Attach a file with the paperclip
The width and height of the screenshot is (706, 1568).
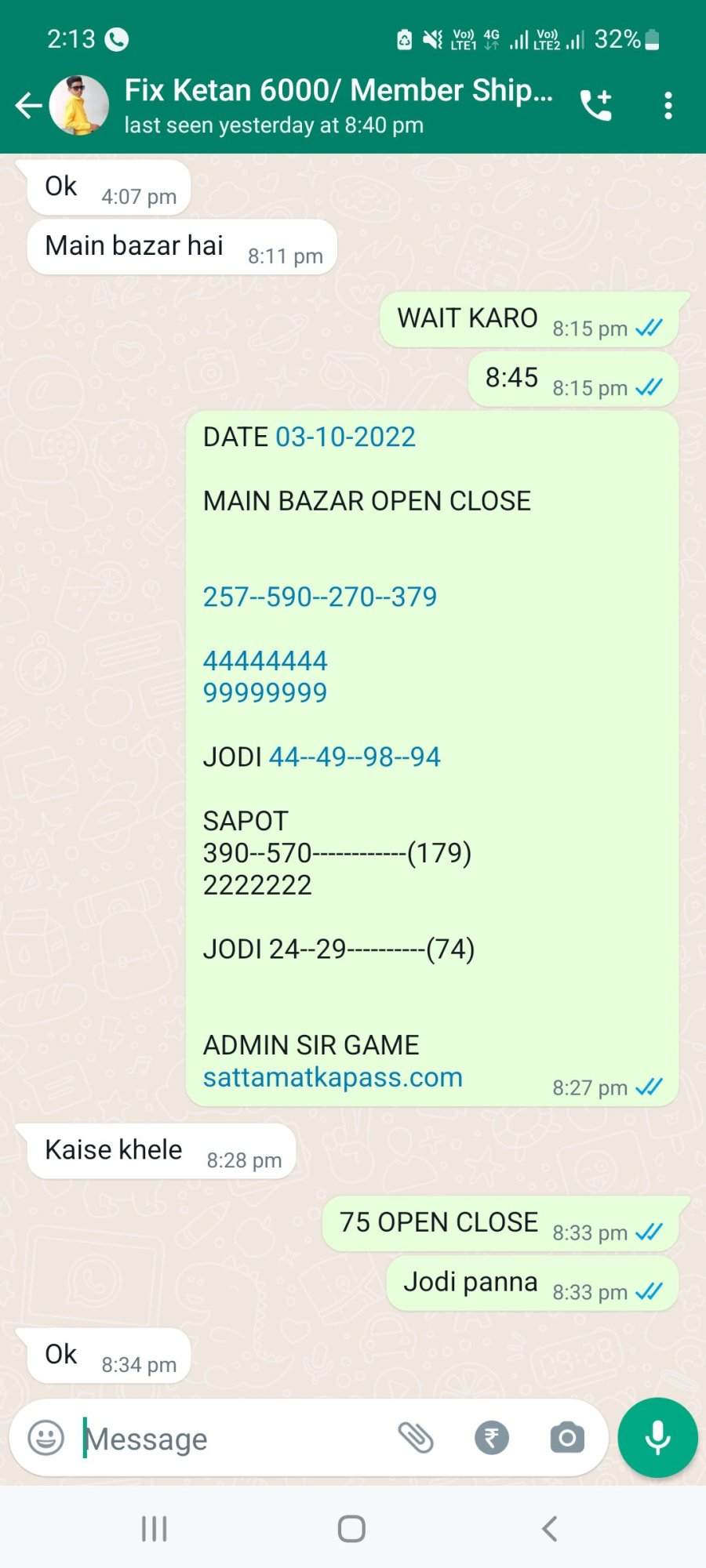pyautogui.click(x=416, y=1438)
